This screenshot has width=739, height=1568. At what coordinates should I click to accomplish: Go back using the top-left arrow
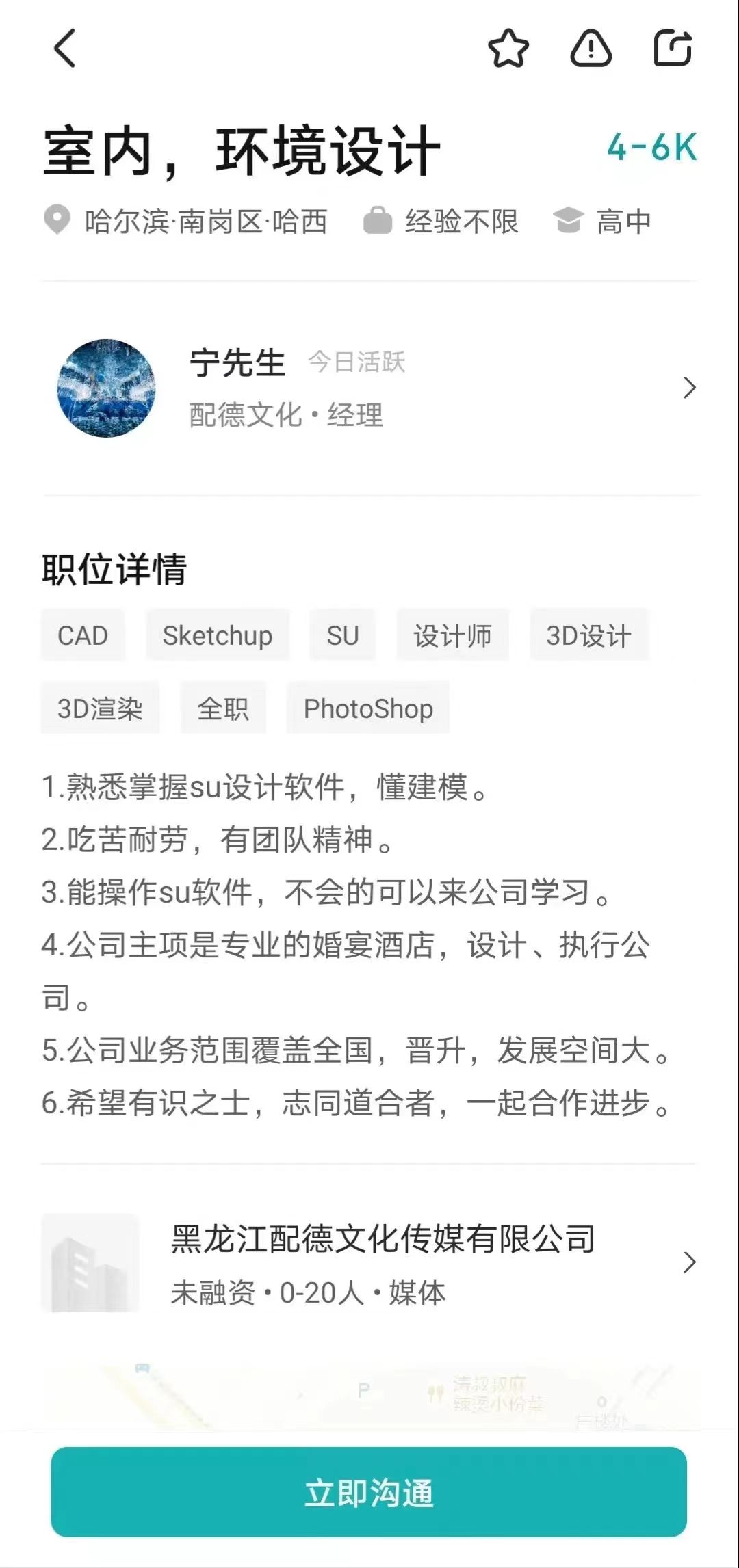65,49
